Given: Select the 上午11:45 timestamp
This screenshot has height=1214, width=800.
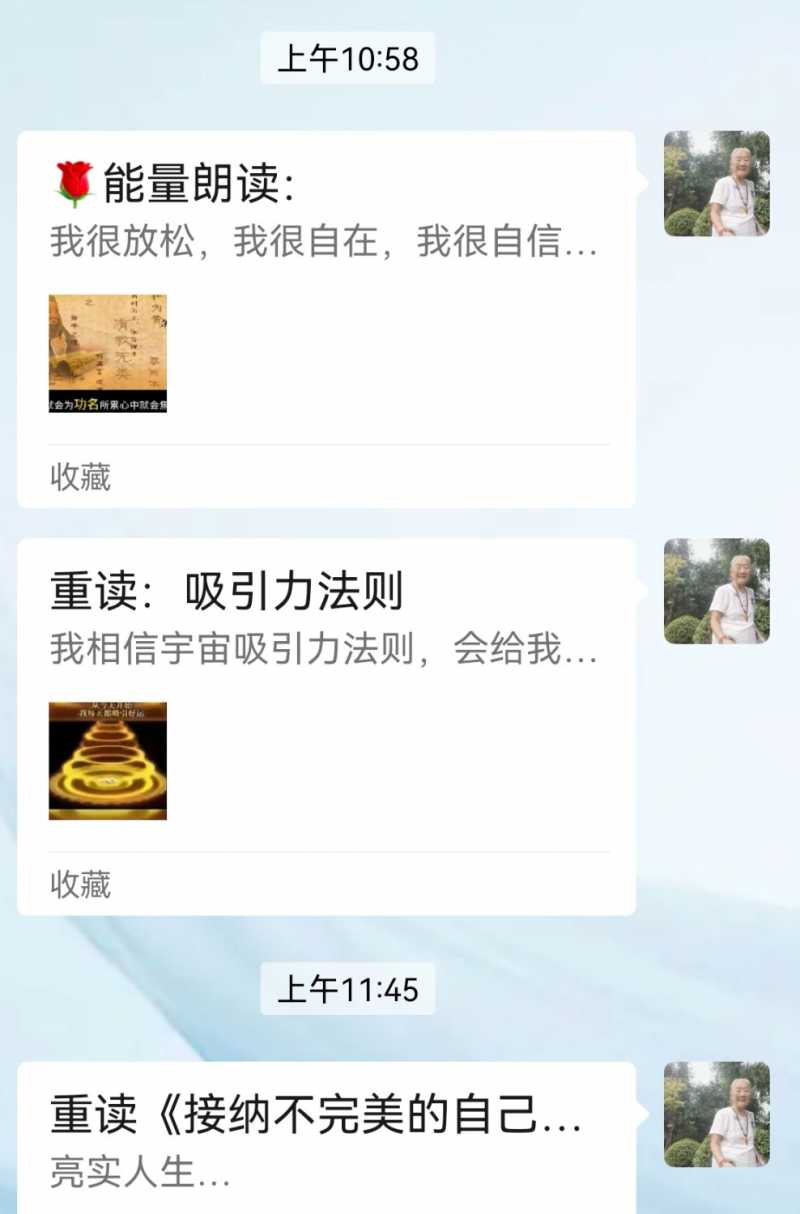Looking at the screenshot, I should [x=348, y=988].
